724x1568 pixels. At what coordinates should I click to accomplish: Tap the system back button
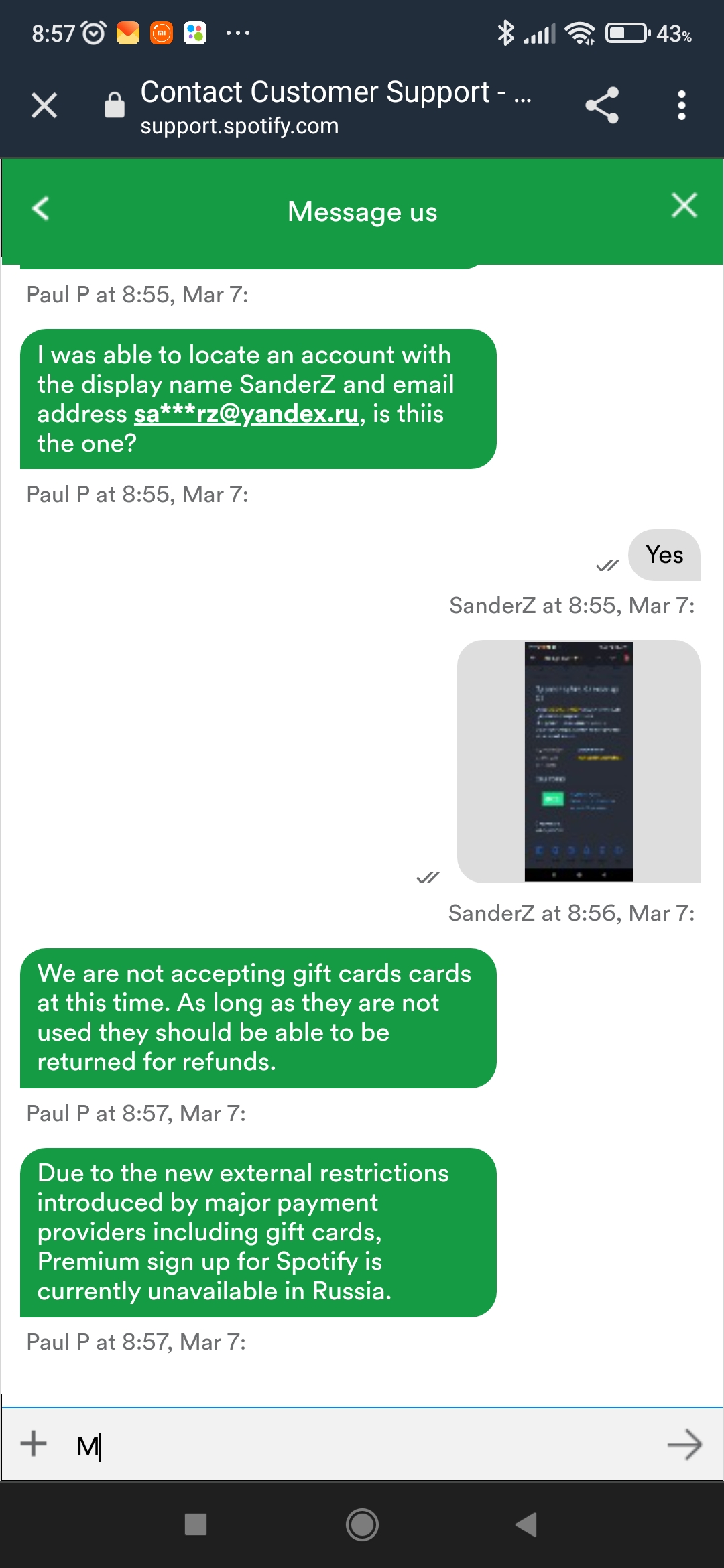pos(527,1524)
